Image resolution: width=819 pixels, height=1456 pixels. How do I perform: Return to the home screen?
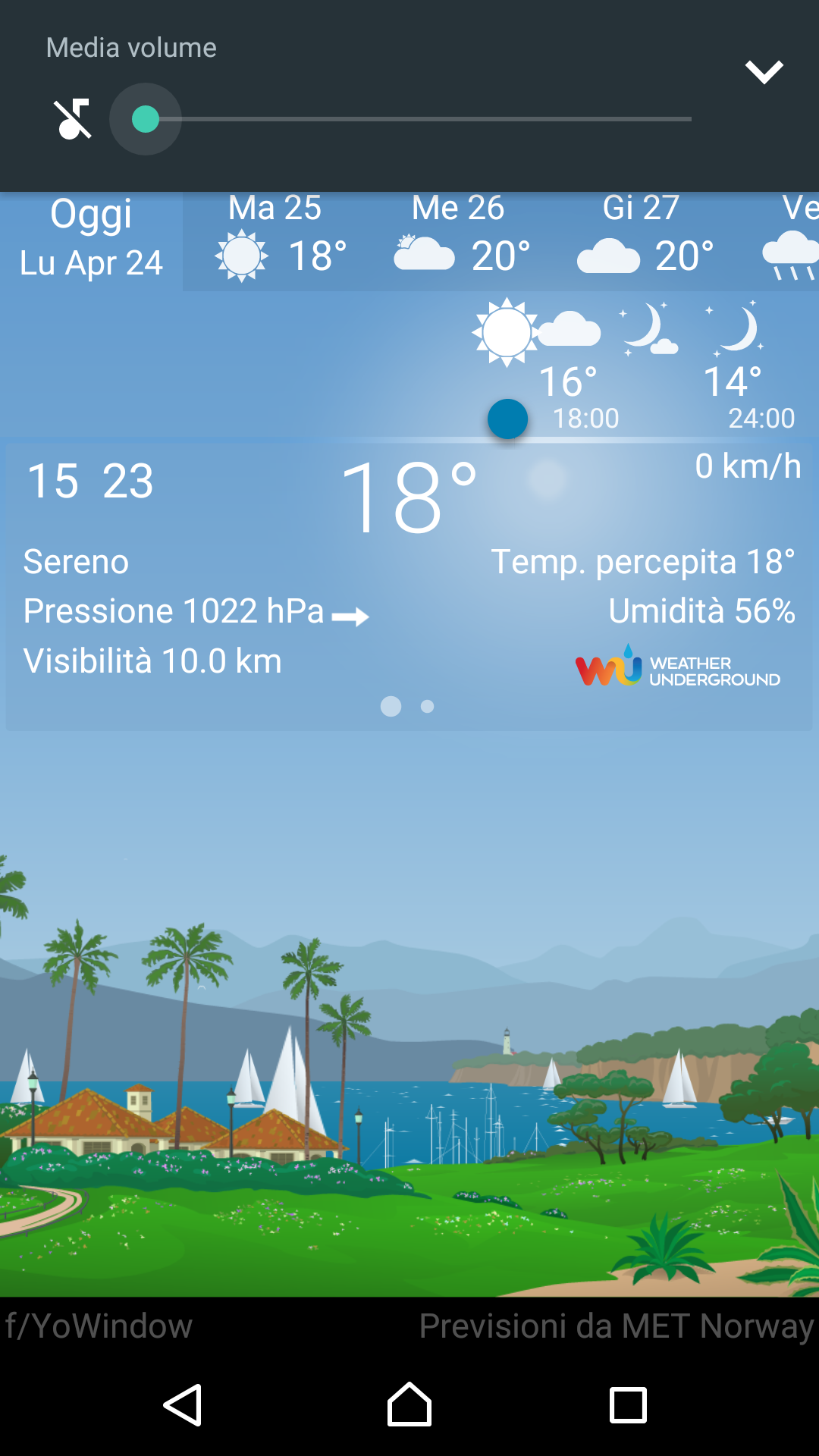pos(409,1405)
